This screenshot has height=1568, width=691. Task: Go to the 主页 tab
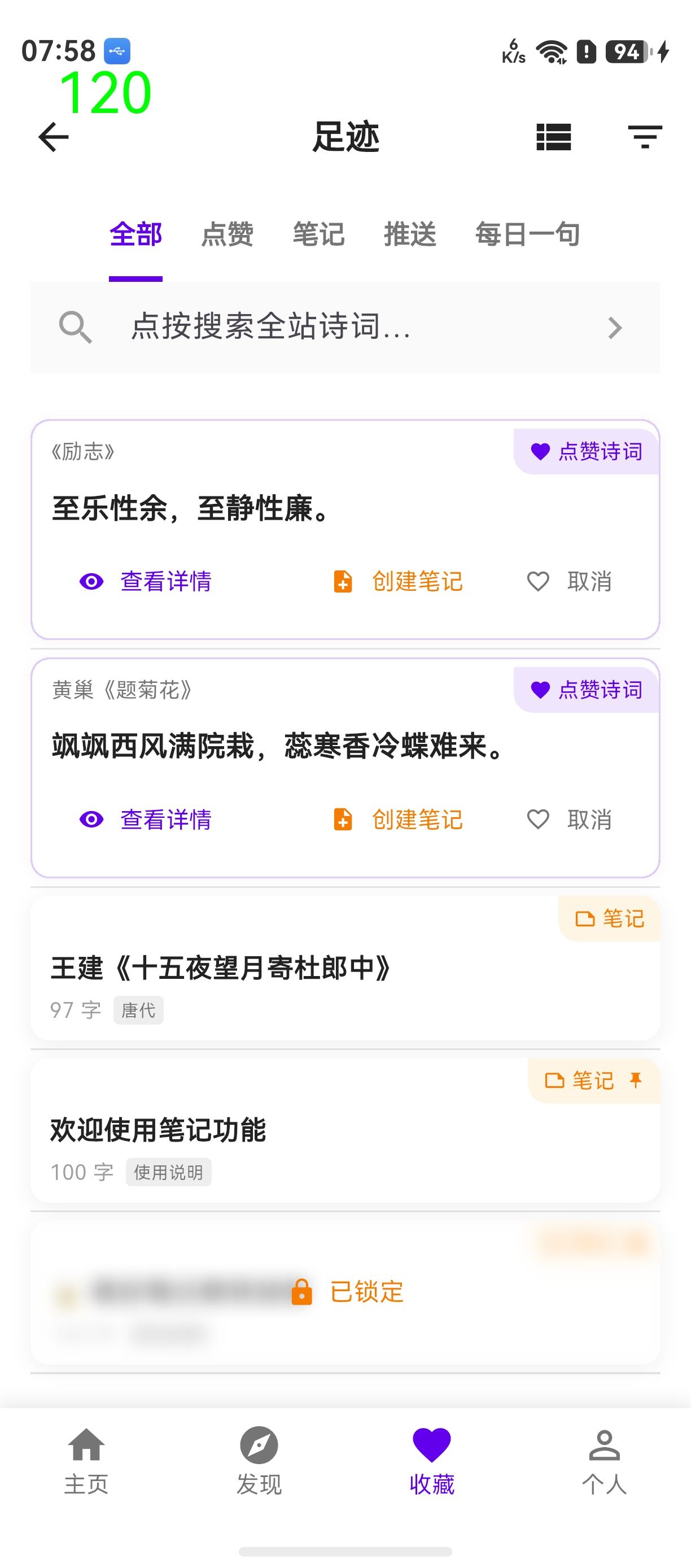(x=86, y=1461)
